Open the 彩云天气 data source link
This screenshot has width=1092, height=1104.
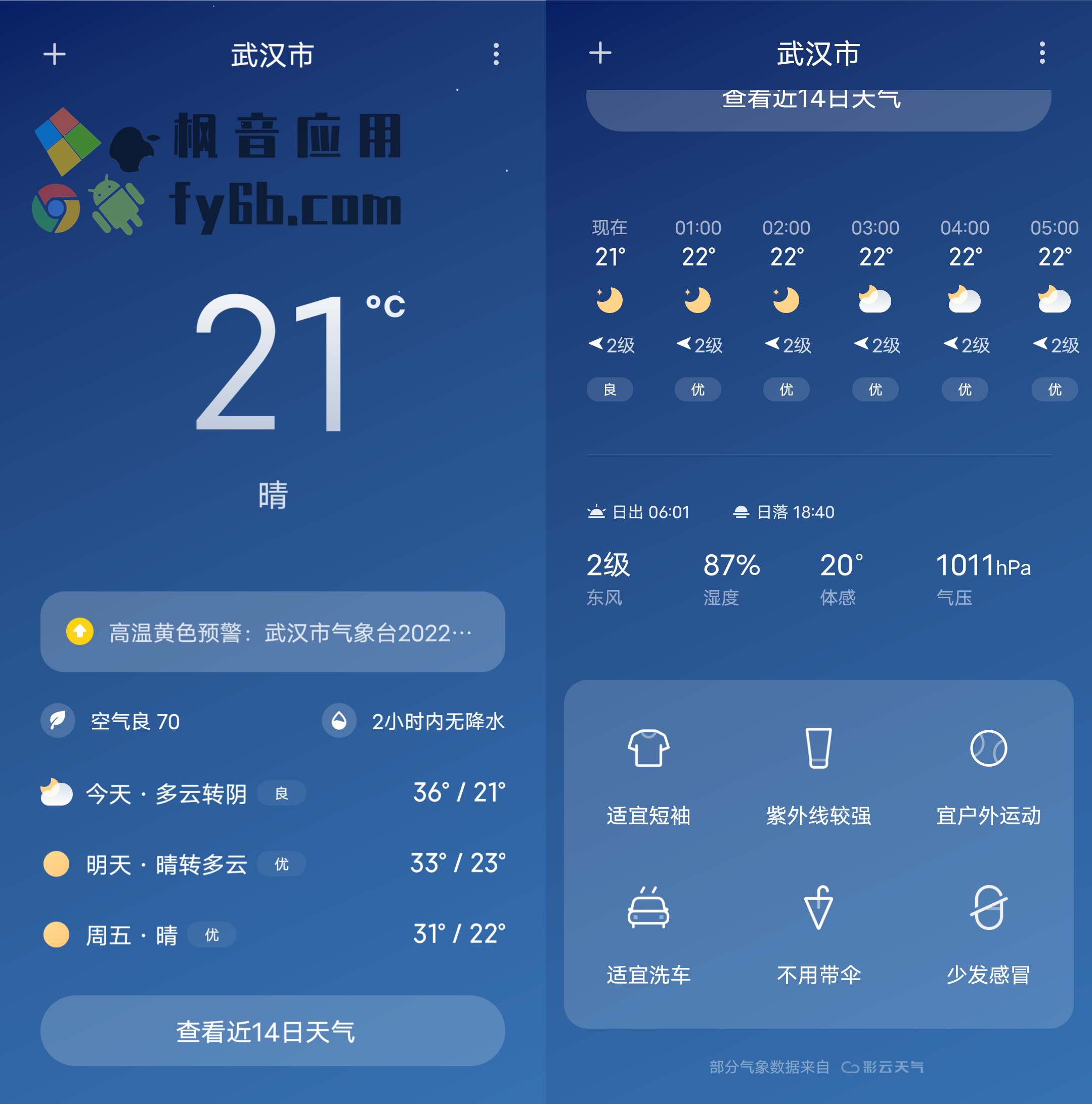click(x=882, y=1066)
